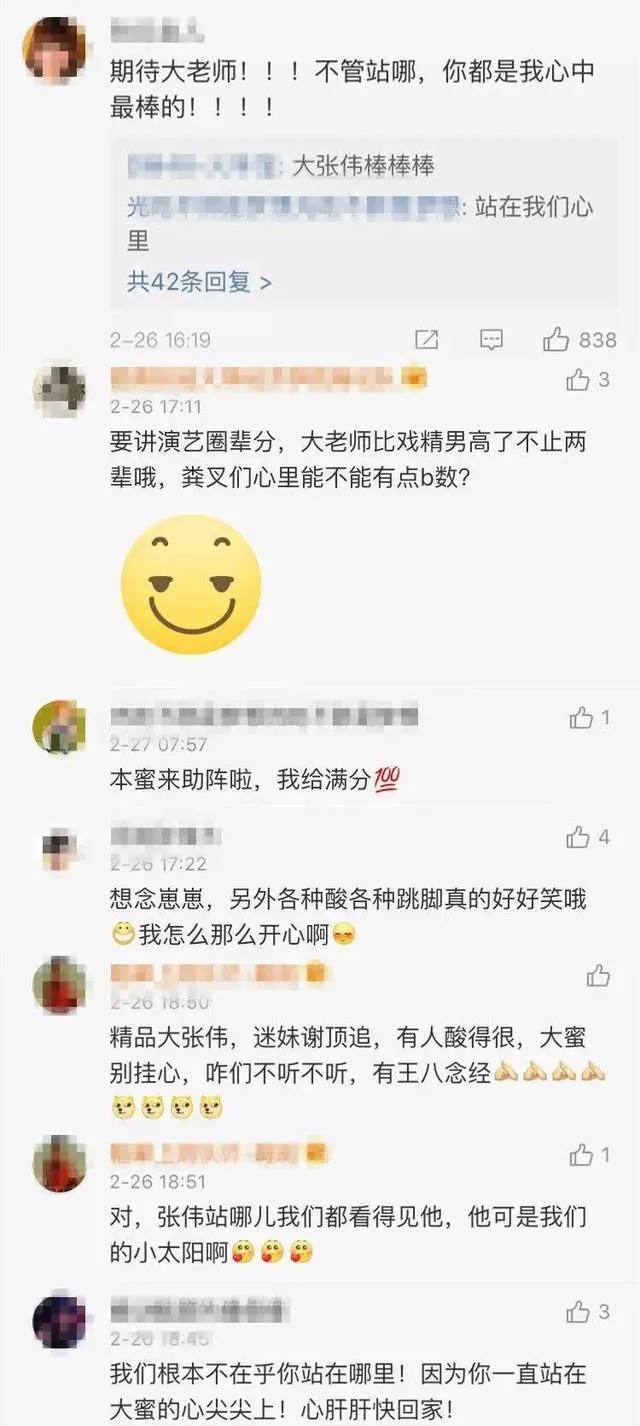The height and width of the screenshot is (1426, 640).
Task: Like the 精品大张伟 comment
Action: [598, 975]
